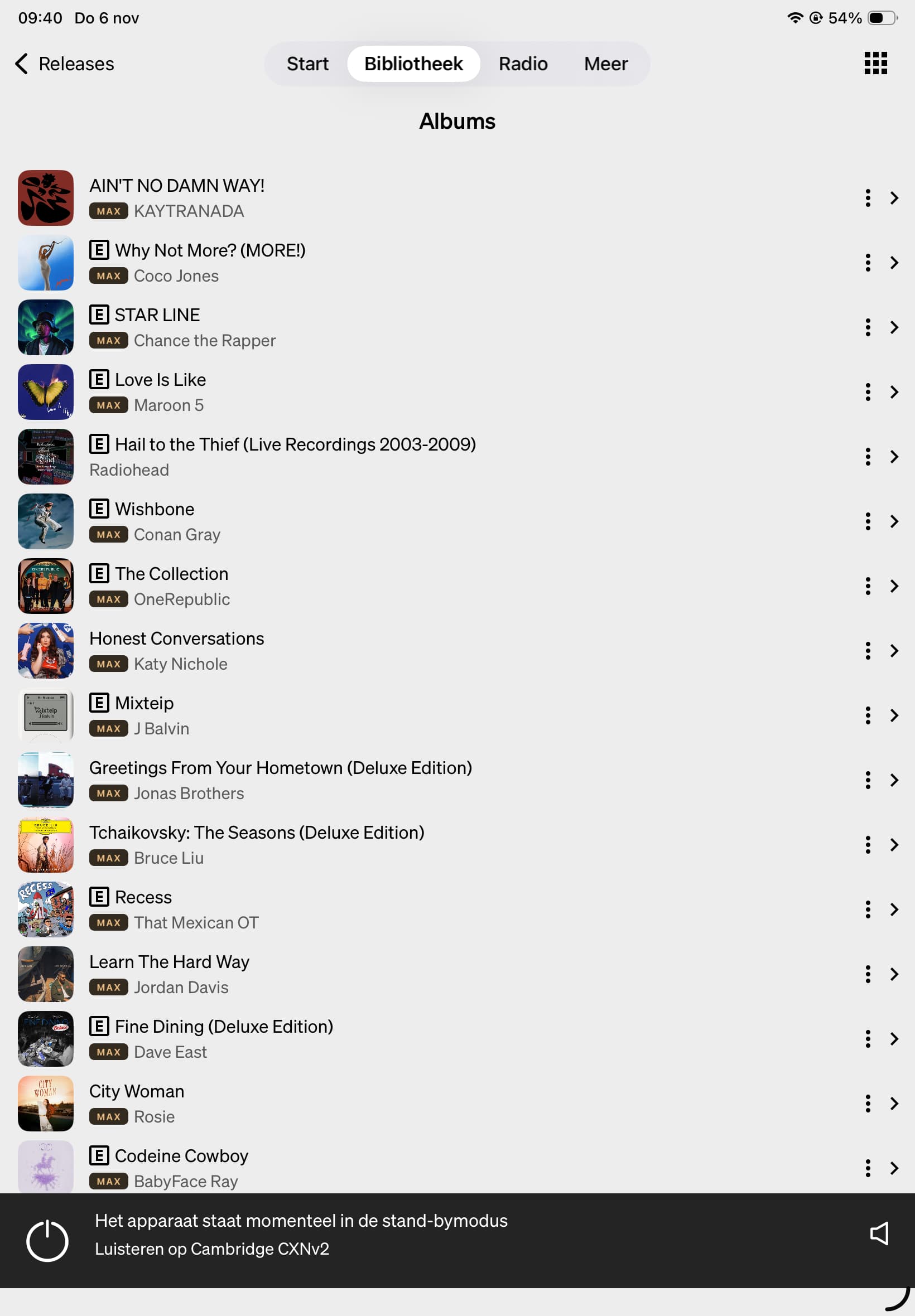Open the Meer tab
The height and width of the screenshot is (1316, 915).
point(605,64)
